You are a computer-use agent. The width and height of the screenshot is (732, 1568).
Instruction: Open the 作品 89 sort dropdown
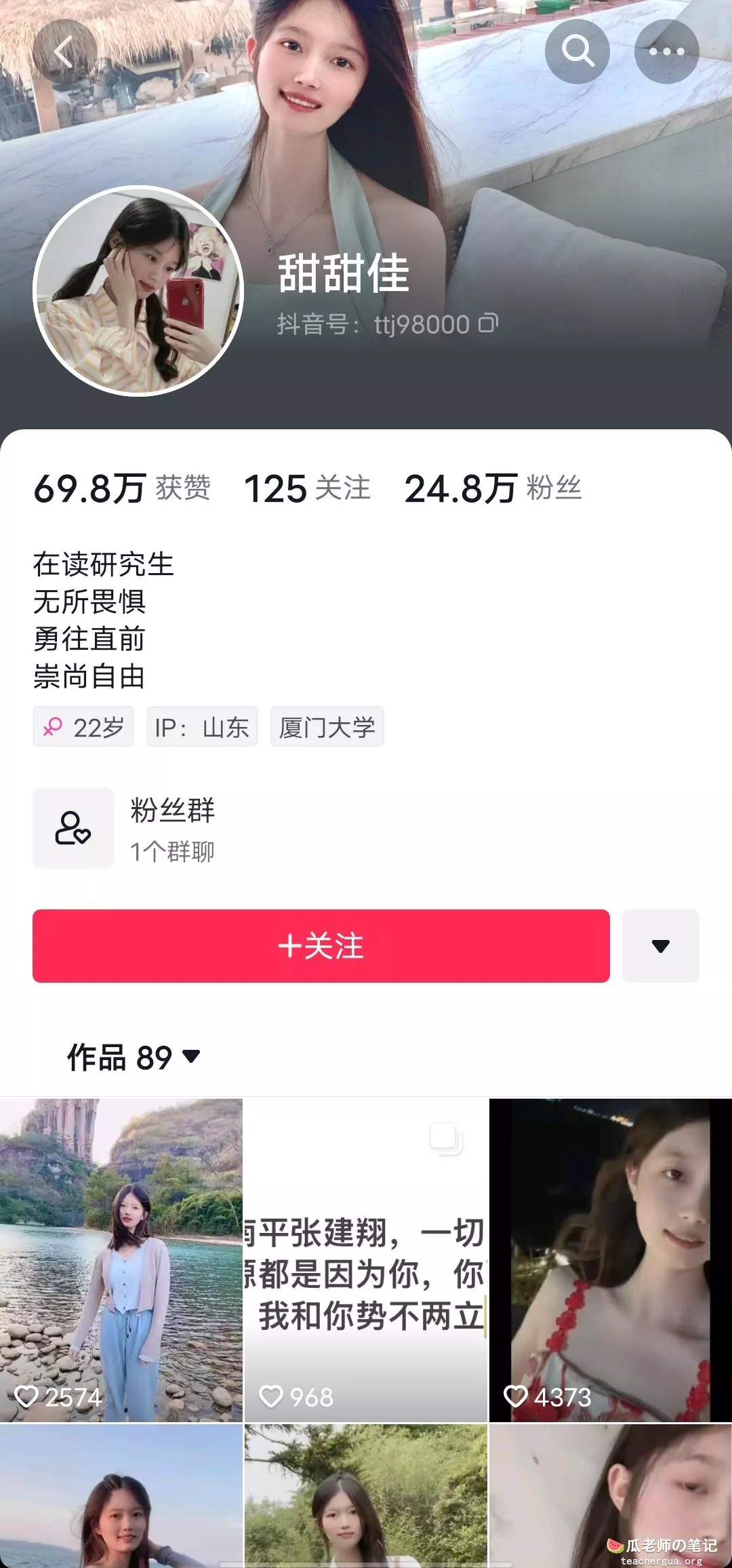tap(134, 1057)
